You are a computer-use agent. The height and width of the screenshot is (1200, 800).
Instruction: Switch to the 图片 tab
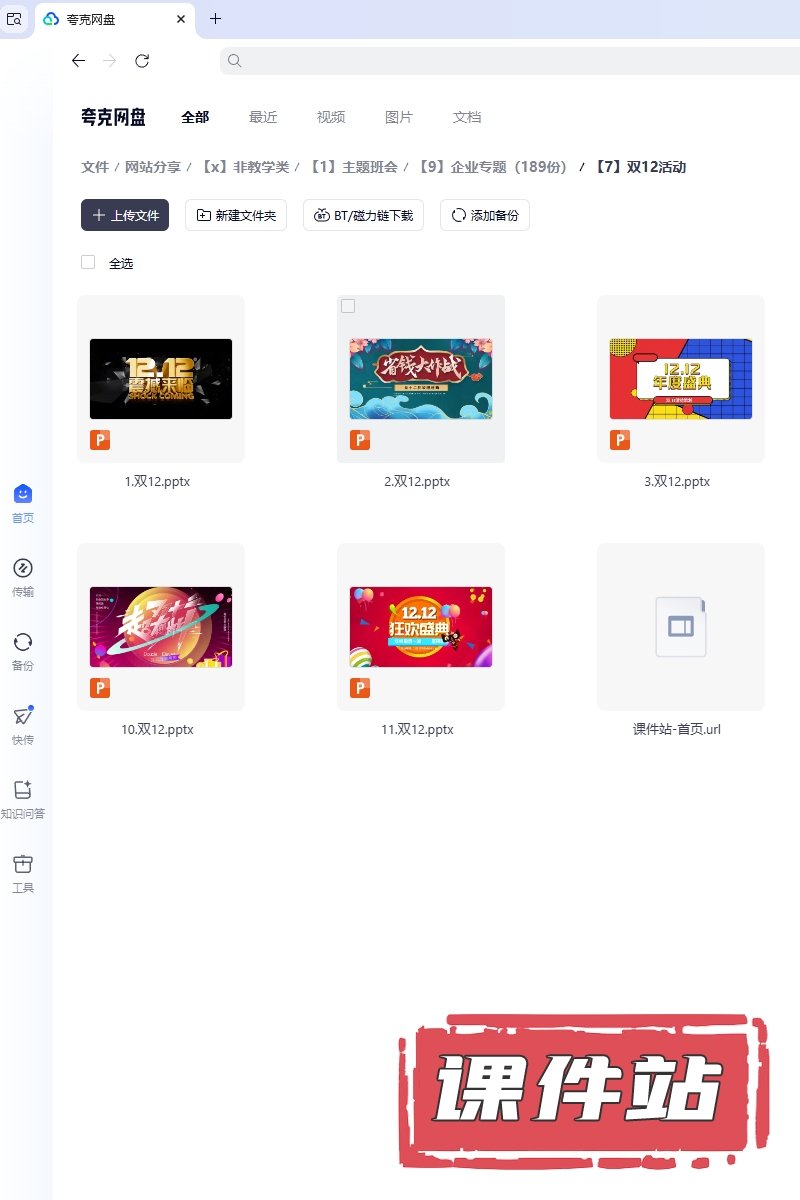399,117
